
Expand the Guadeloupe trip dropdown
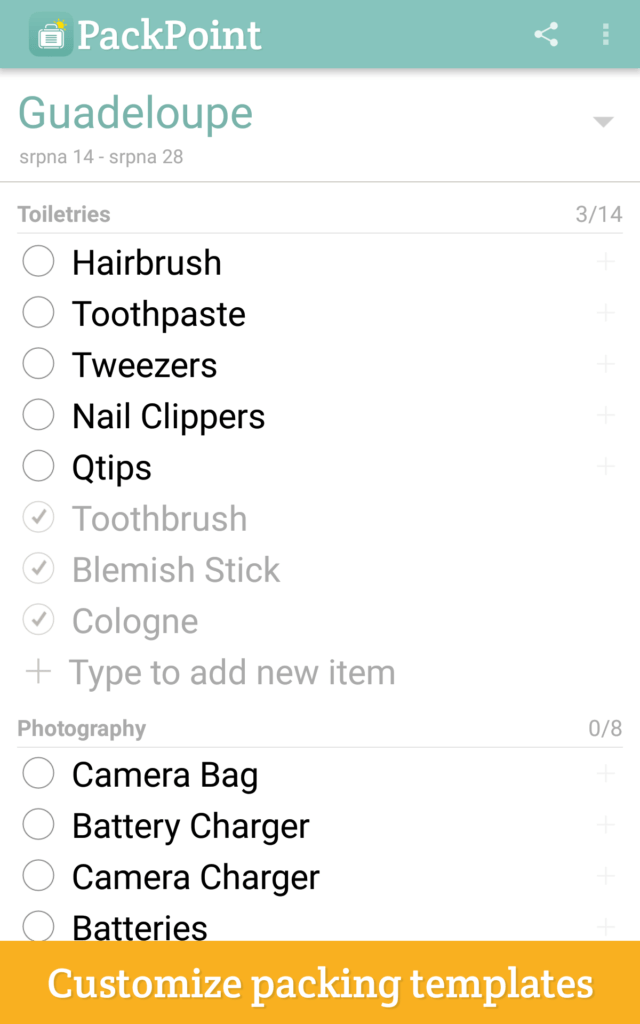[x=603, y=121]
